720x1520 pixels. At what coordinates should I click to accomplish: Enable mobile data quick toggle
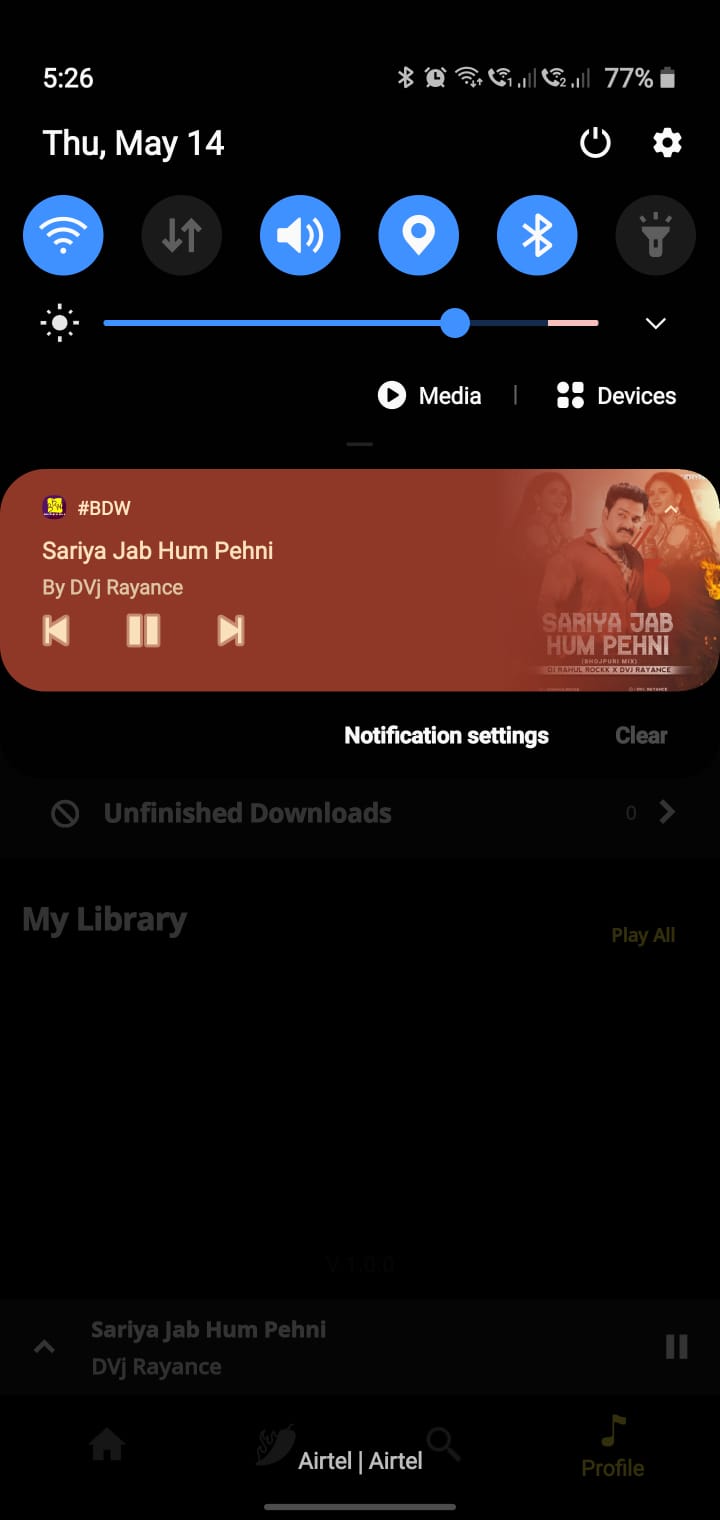[181, 235]
